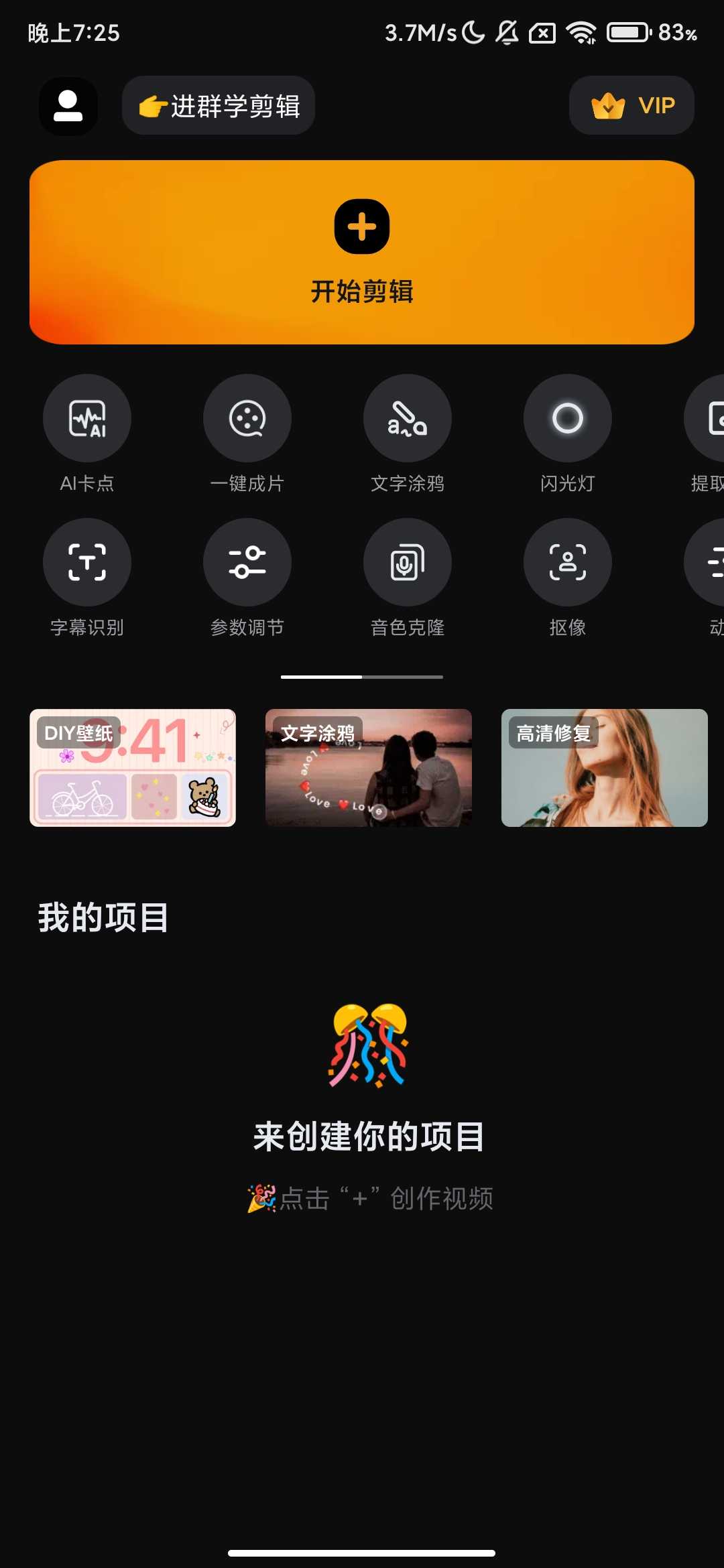The height and width of the screenshot is (1568, 724).
Task: Activate the 闪光灯 feature
Action: (567, 418)
